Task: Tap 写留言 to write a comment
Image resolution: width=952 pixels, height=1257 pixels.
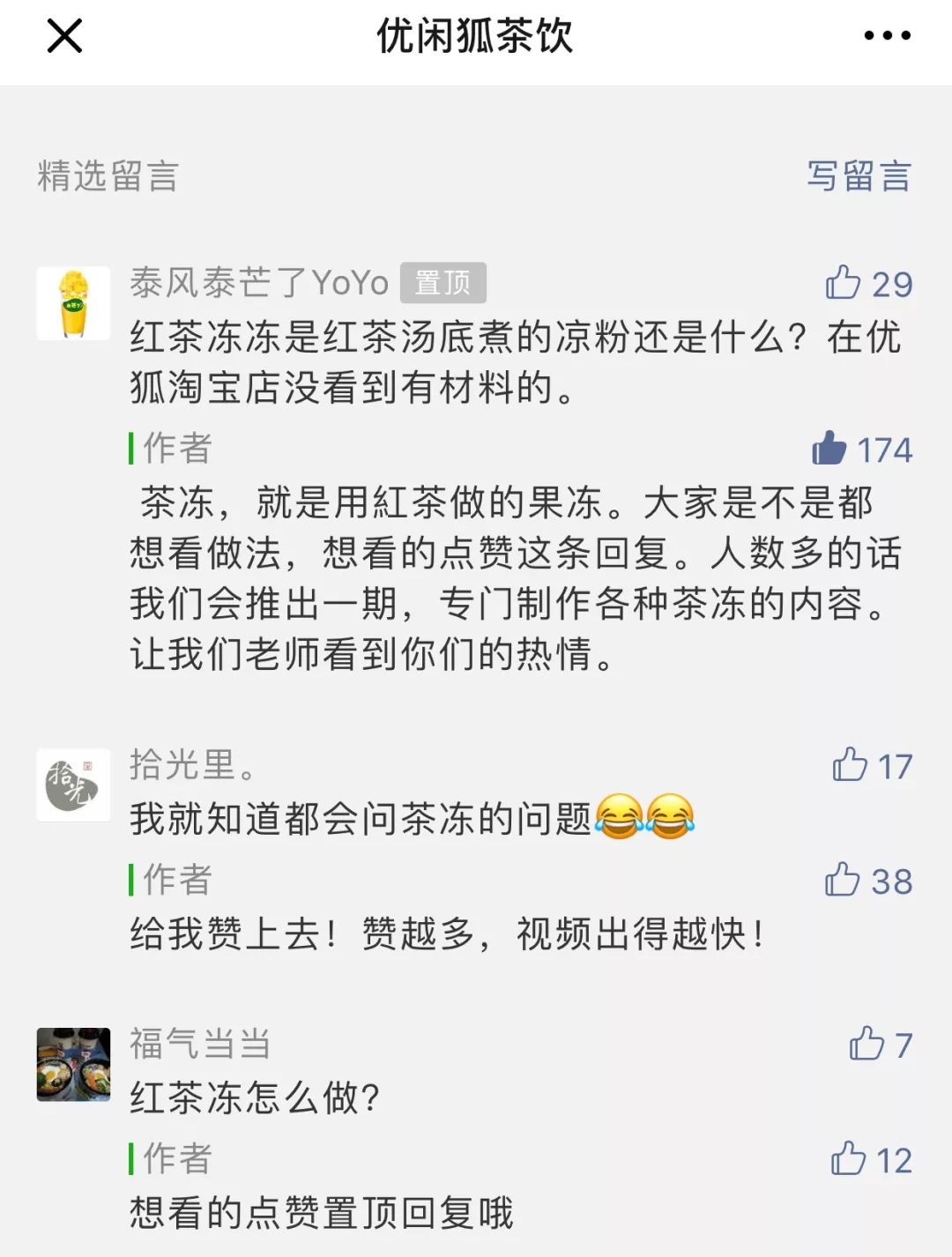Action: 859,175
